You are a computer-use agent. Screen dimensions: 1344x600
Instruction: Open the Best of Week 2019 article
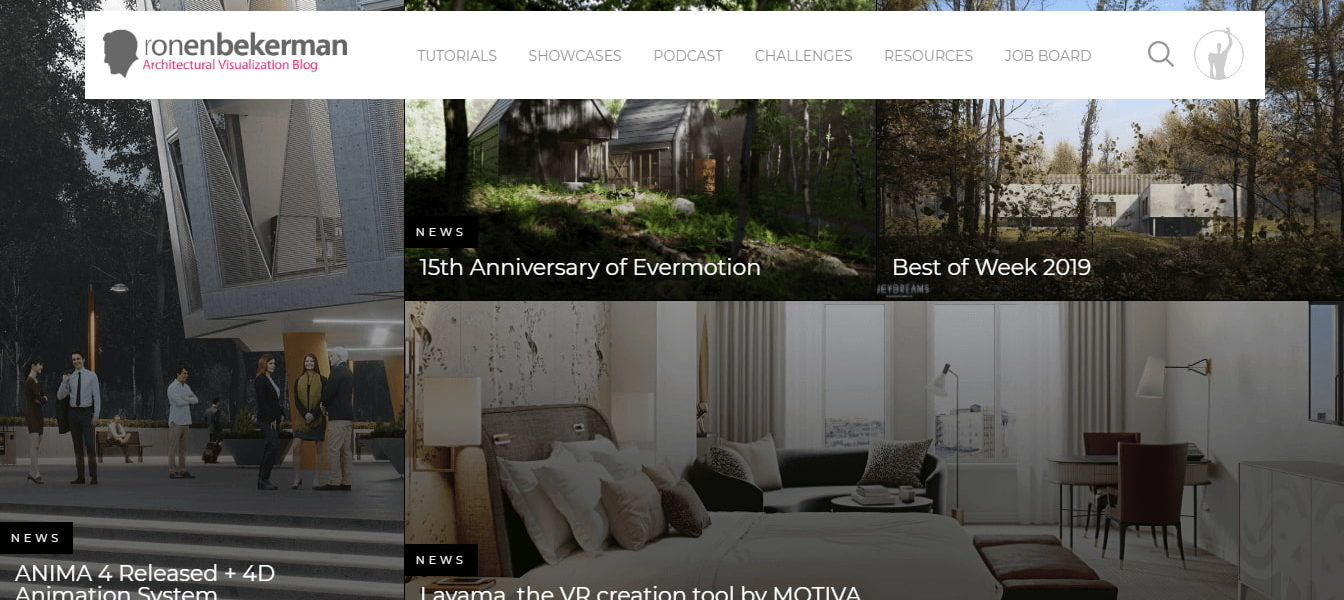[x=990, y=267]
